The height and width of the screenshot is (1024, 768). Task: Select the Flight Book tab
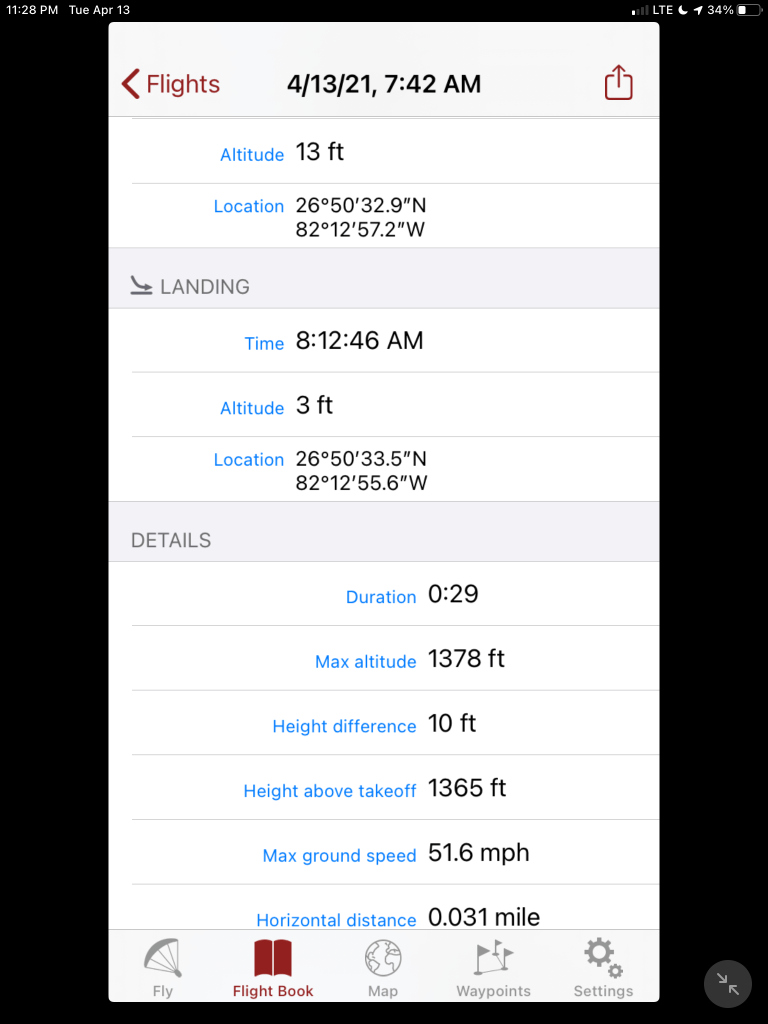[x=273, y=967]
